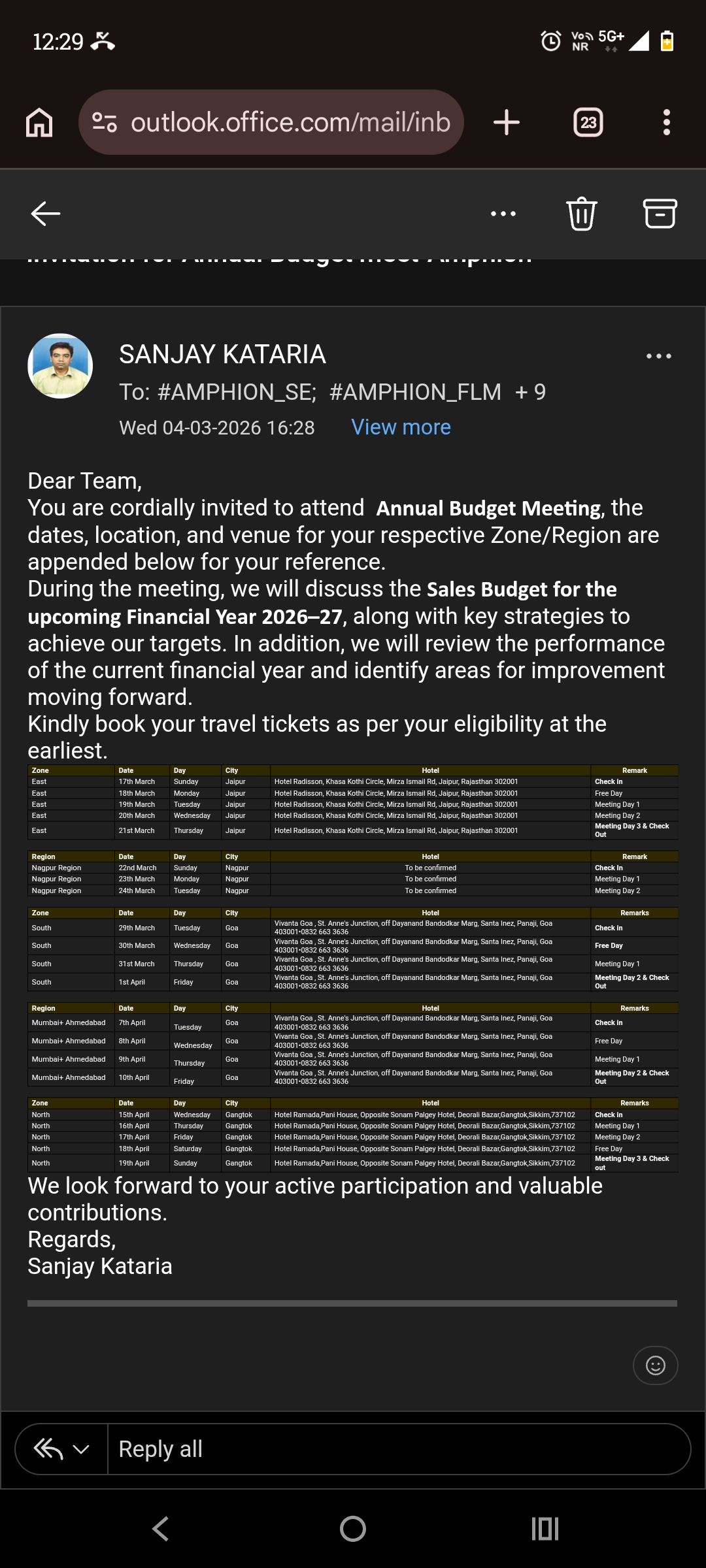Go to the browser home page
706x1568 pixels.
[x=39, y=122]
